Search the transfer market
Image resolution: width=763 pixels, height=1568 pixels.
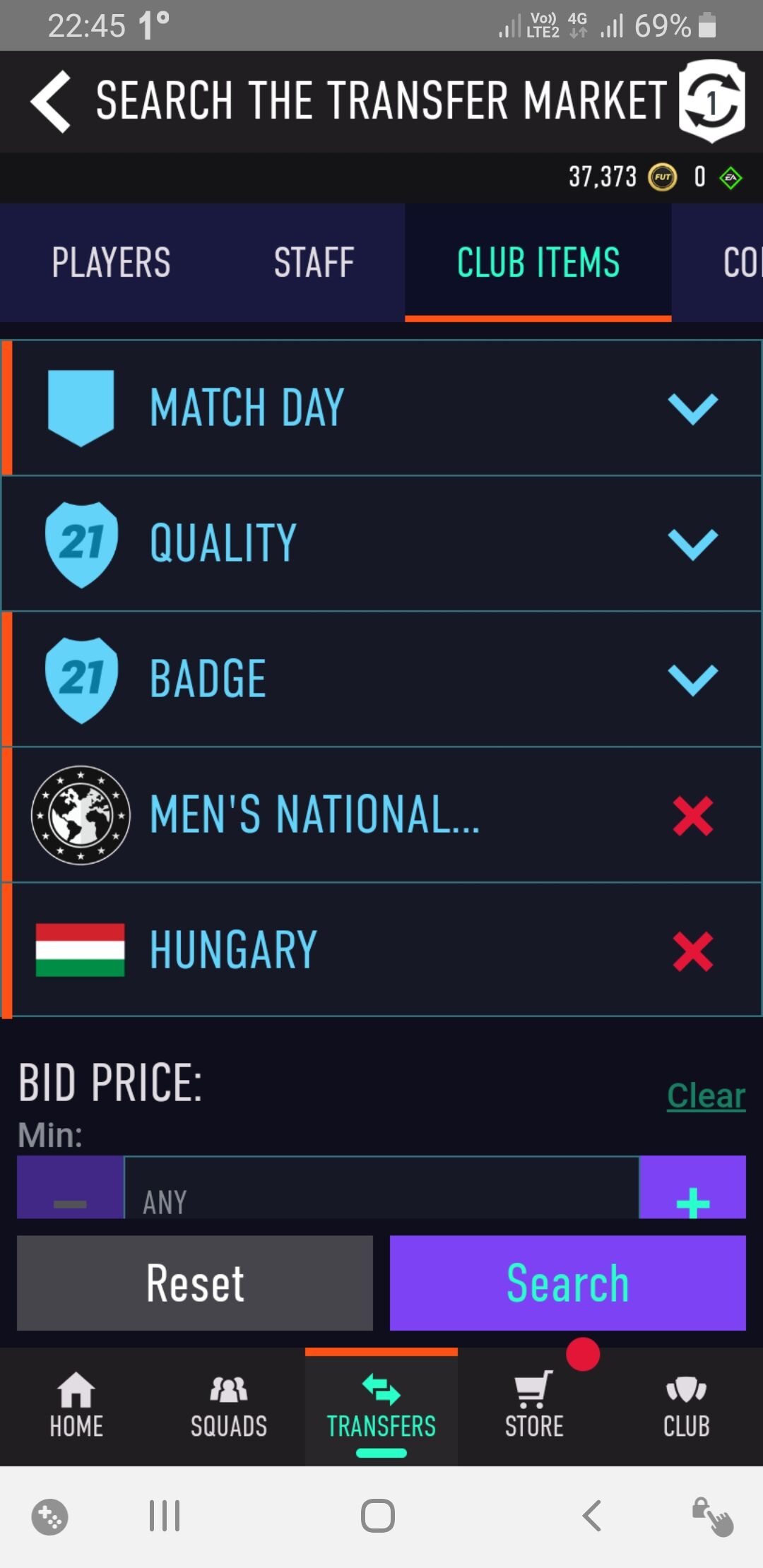coord(567,1283)
